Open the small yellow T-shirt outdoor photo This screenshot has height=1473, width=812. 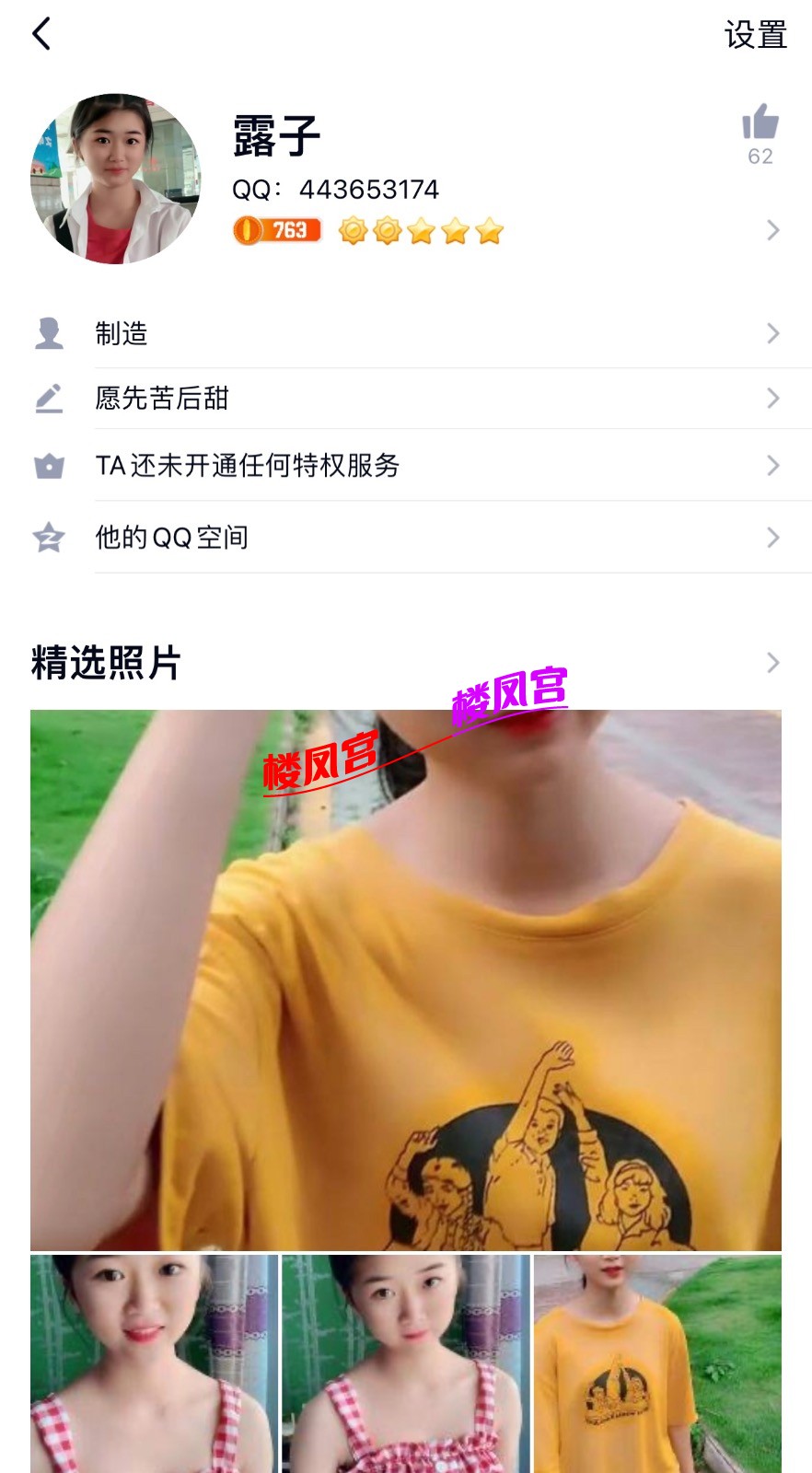(x=657, y=1363)
